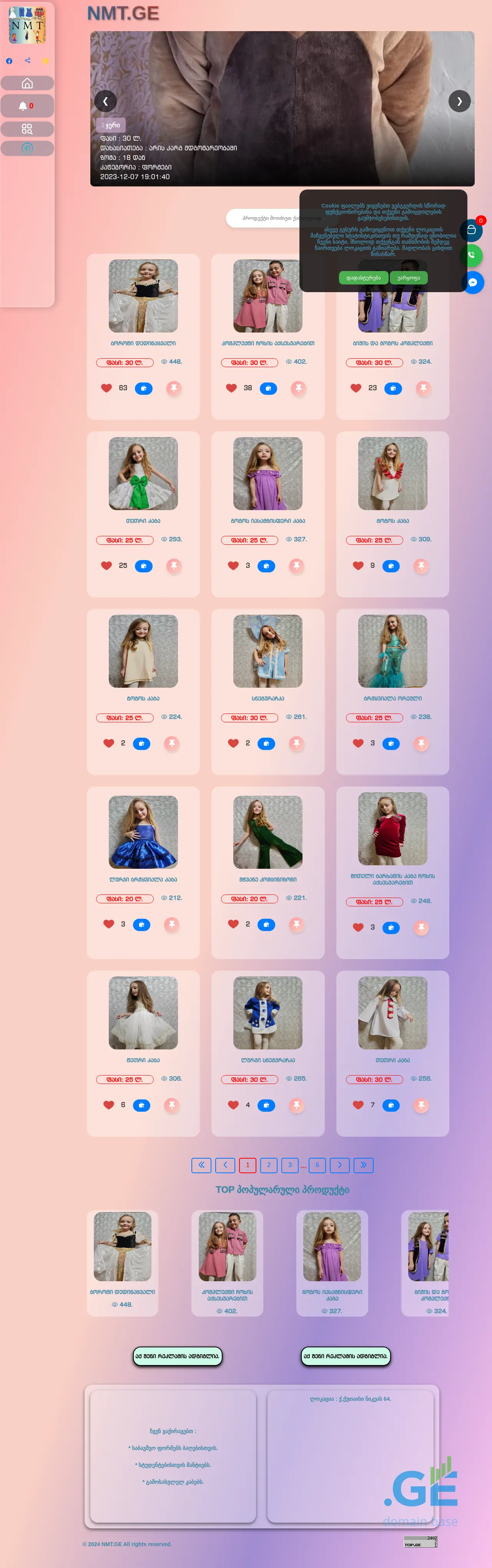Pin the სნეგუროჩკა product
Screen dimensions: 492x1568
tap(296, 743)
